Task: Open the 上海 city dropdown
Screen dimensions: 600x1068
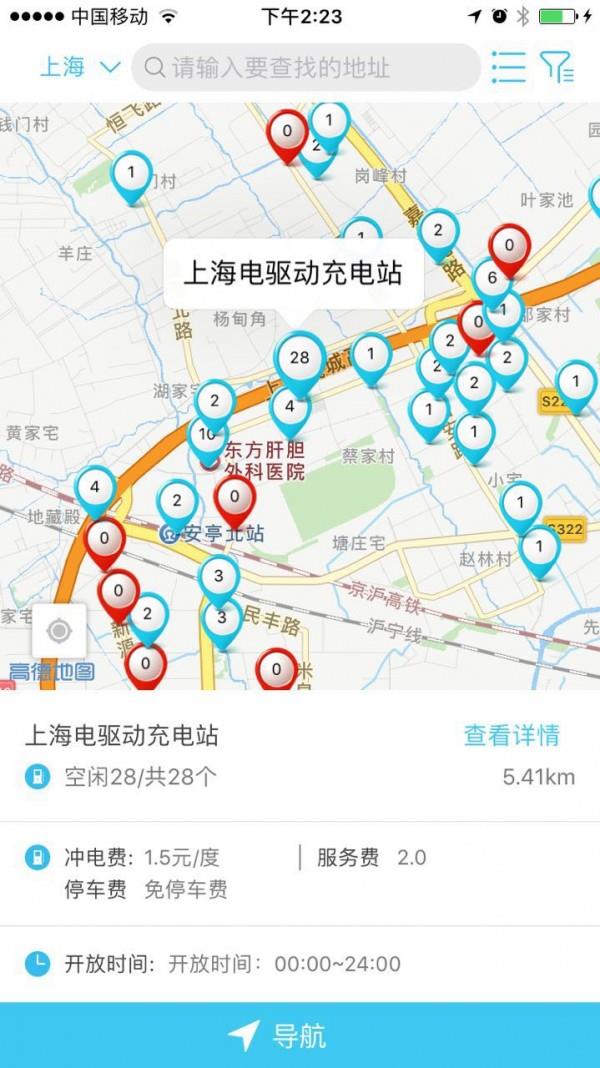Action: click(79, 68)
